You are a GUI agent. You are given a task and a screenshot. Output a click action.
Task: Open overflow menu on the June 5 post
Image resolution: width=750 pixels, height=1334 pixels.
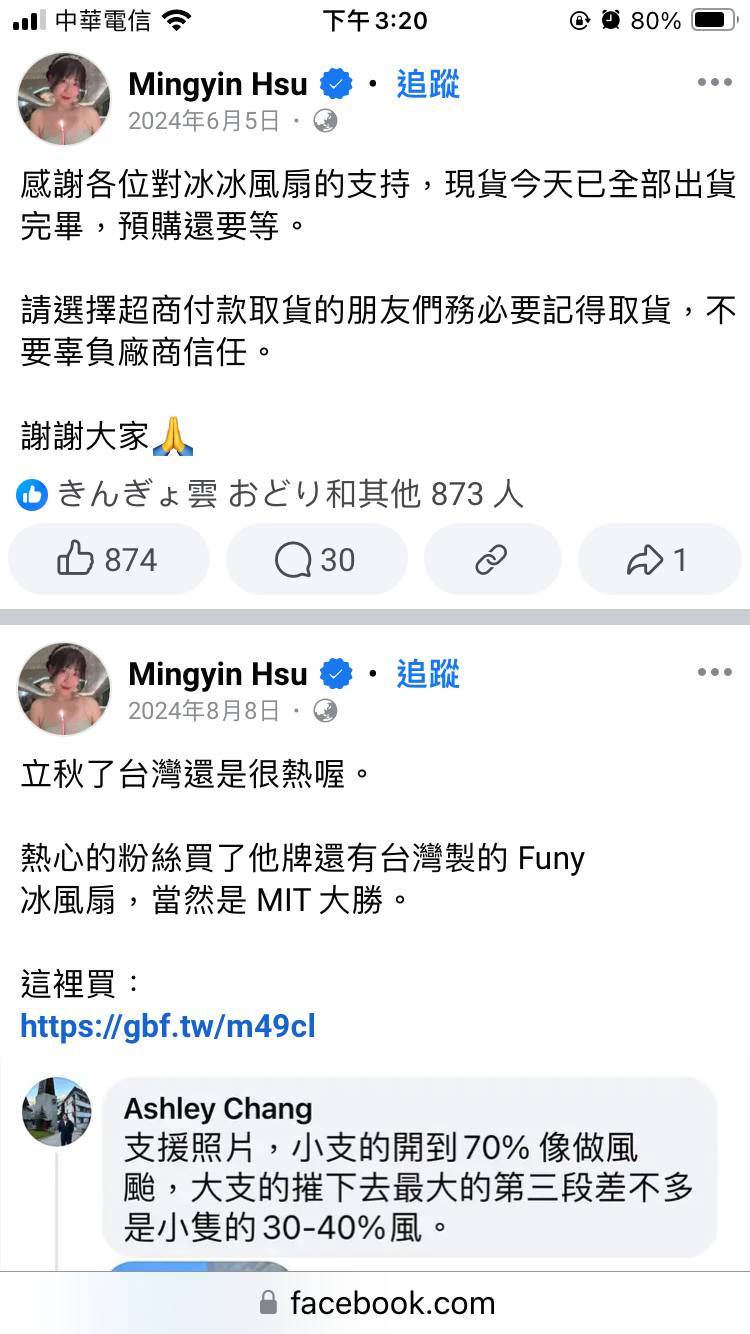(x=714, y=83)
